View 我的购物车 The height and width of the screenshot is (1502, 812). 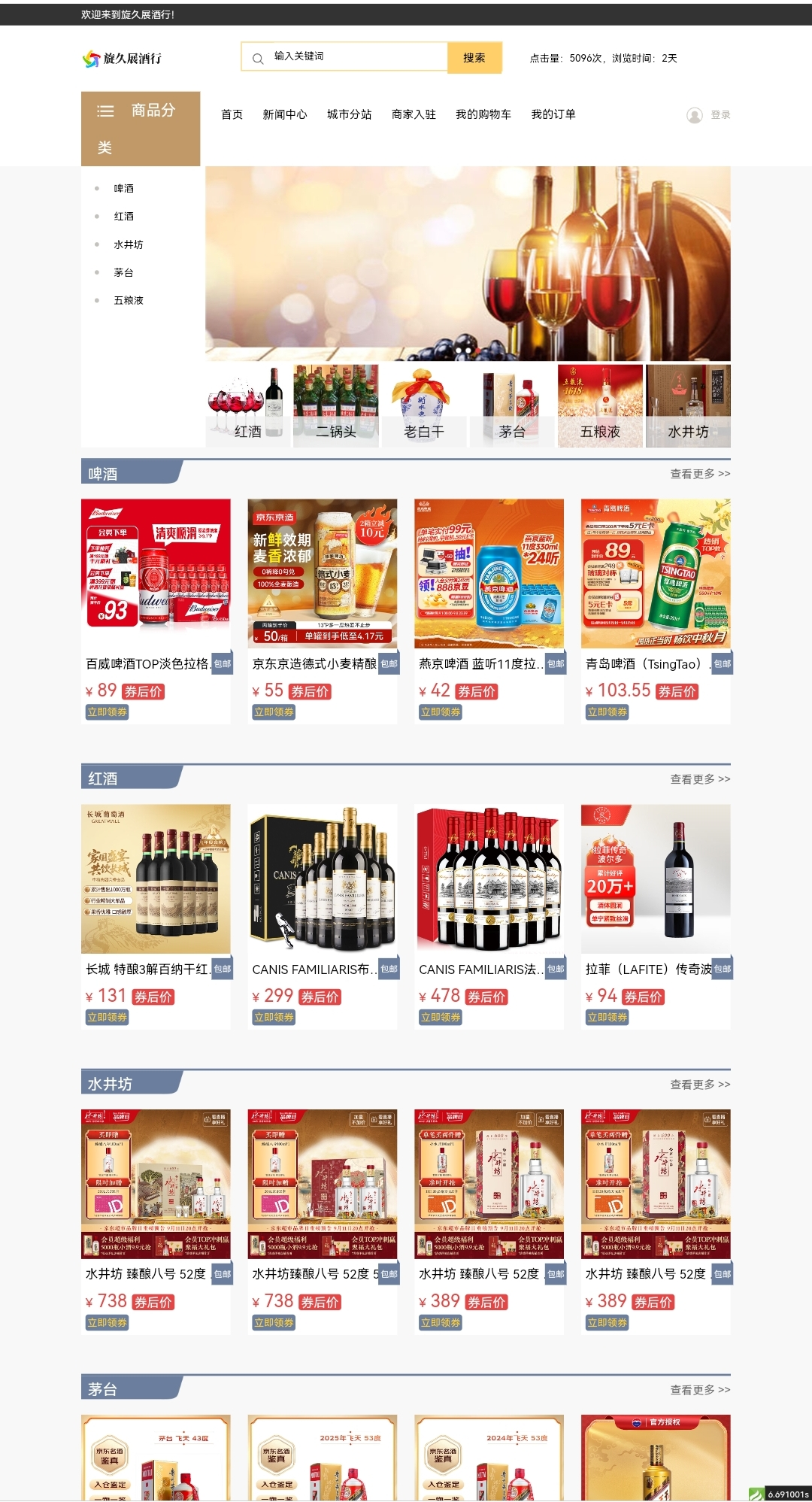(x=483, y=114)
